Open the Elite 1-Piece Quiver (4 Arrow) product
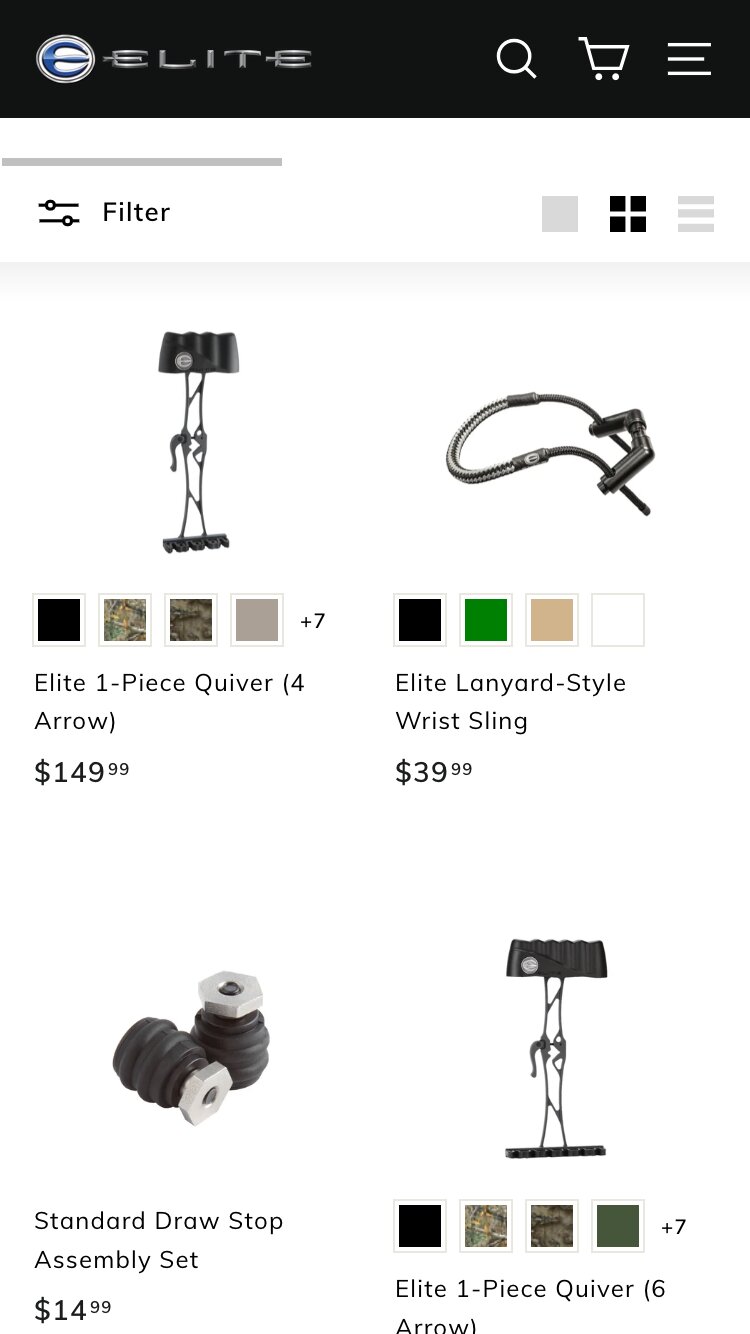750x1334 pixels. coord(169,701)
